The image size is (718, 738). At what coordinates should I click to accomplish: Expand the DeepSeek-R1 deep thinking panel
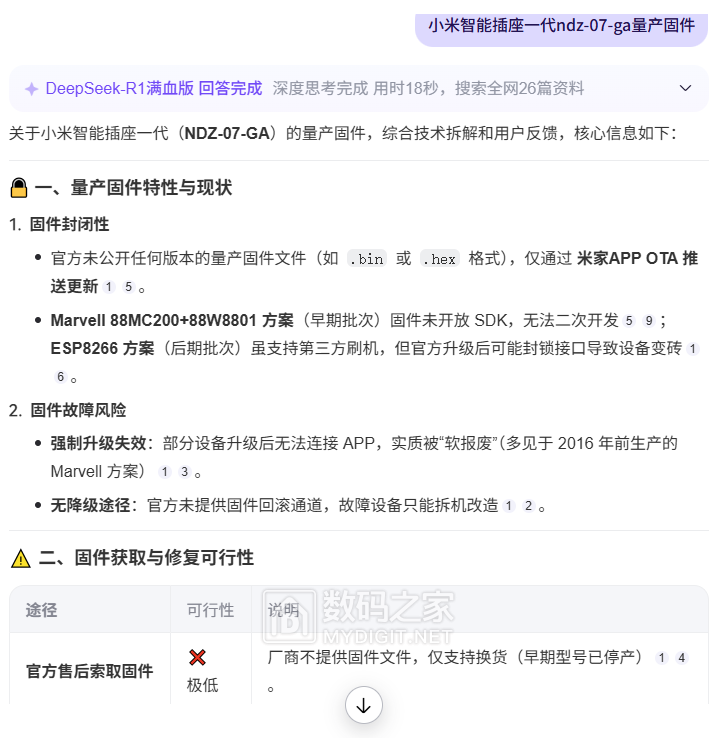click(x=685, y=88)
